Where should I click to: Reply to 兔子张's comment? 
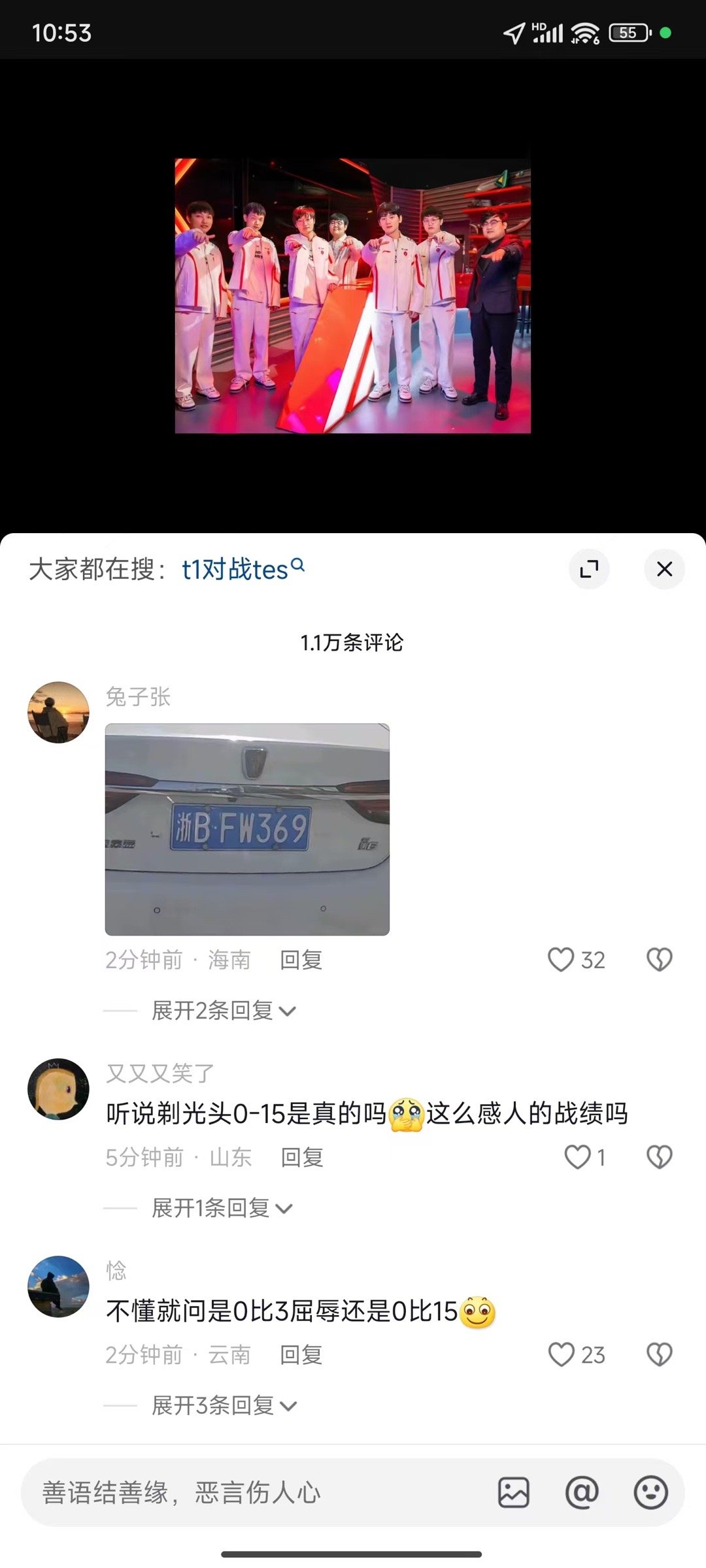pyautogui.click(x=301, y=960)
